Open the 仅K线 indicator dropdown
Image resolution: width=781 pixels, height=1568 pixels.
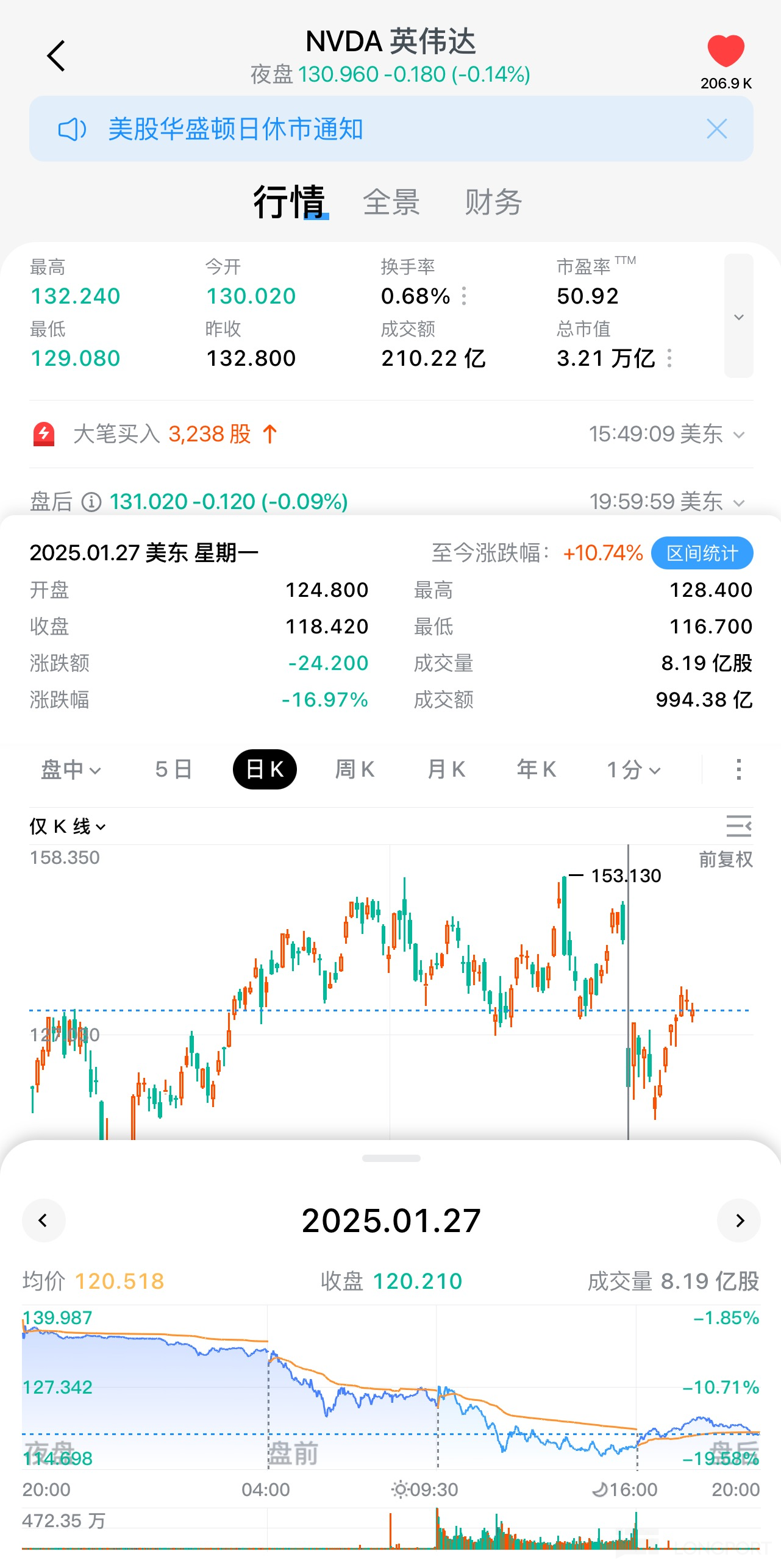[68, 827]
